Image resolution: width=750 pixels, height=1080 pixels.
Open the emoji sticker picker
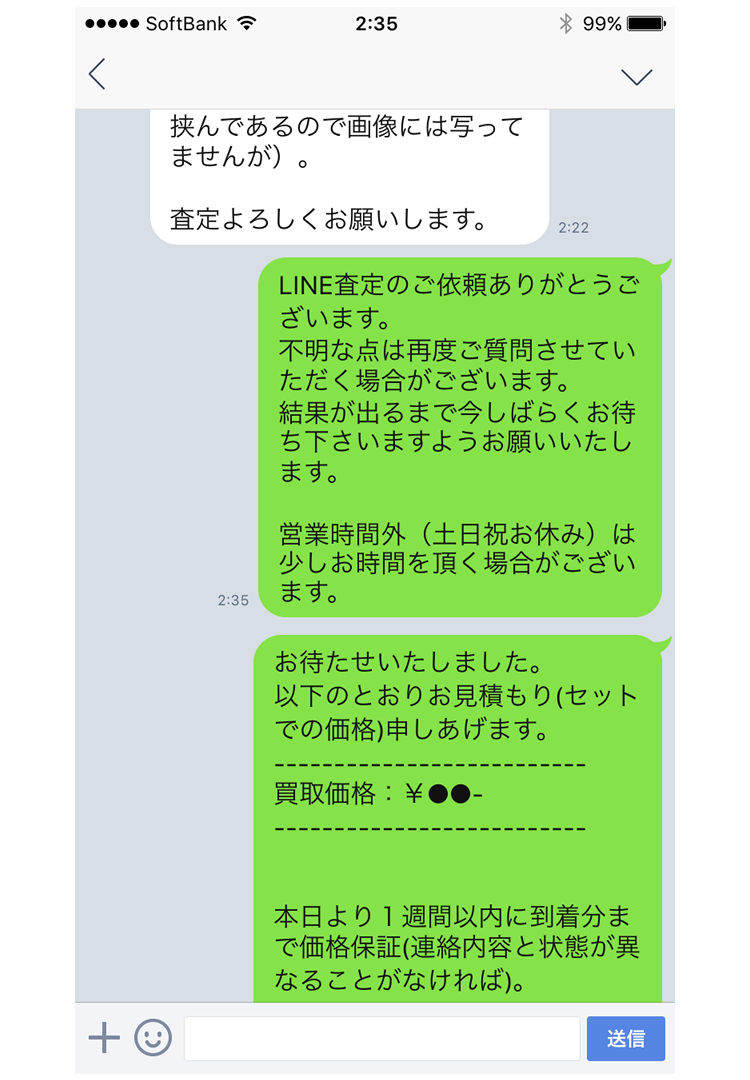153,1038
